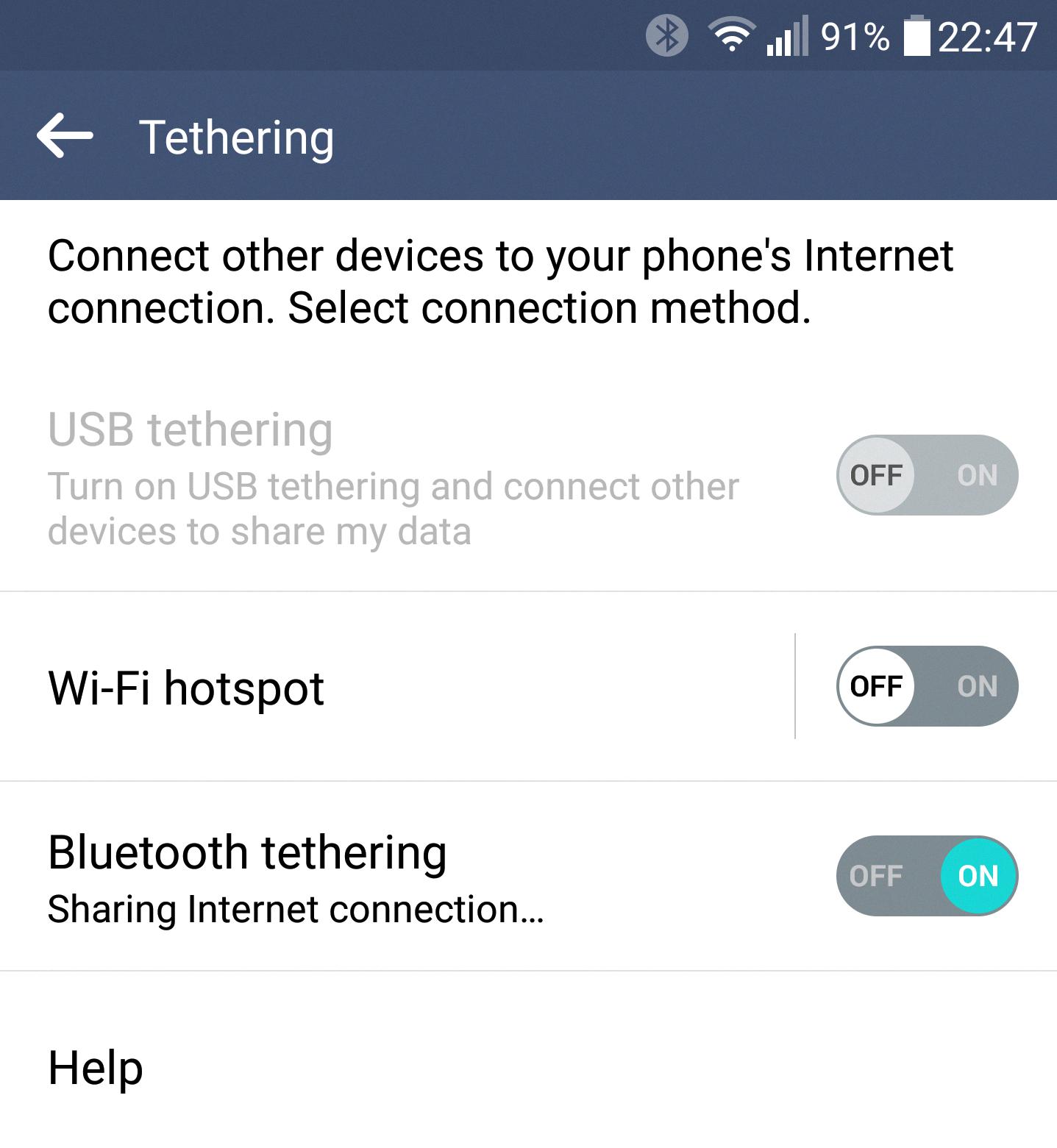Go back from Tethering screen
The image size is (1057, 1148).
(x=65, y=136)
